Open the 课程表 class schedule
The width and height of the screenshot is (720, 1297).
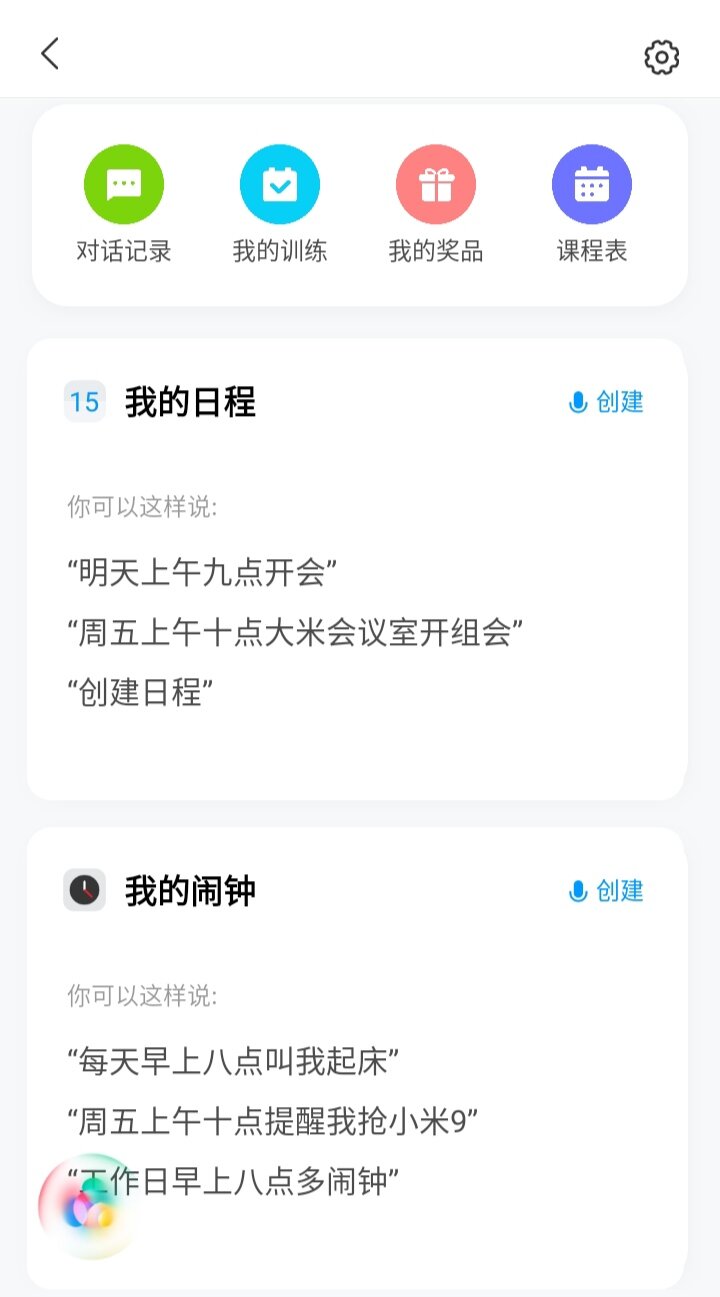pos(592,205)
